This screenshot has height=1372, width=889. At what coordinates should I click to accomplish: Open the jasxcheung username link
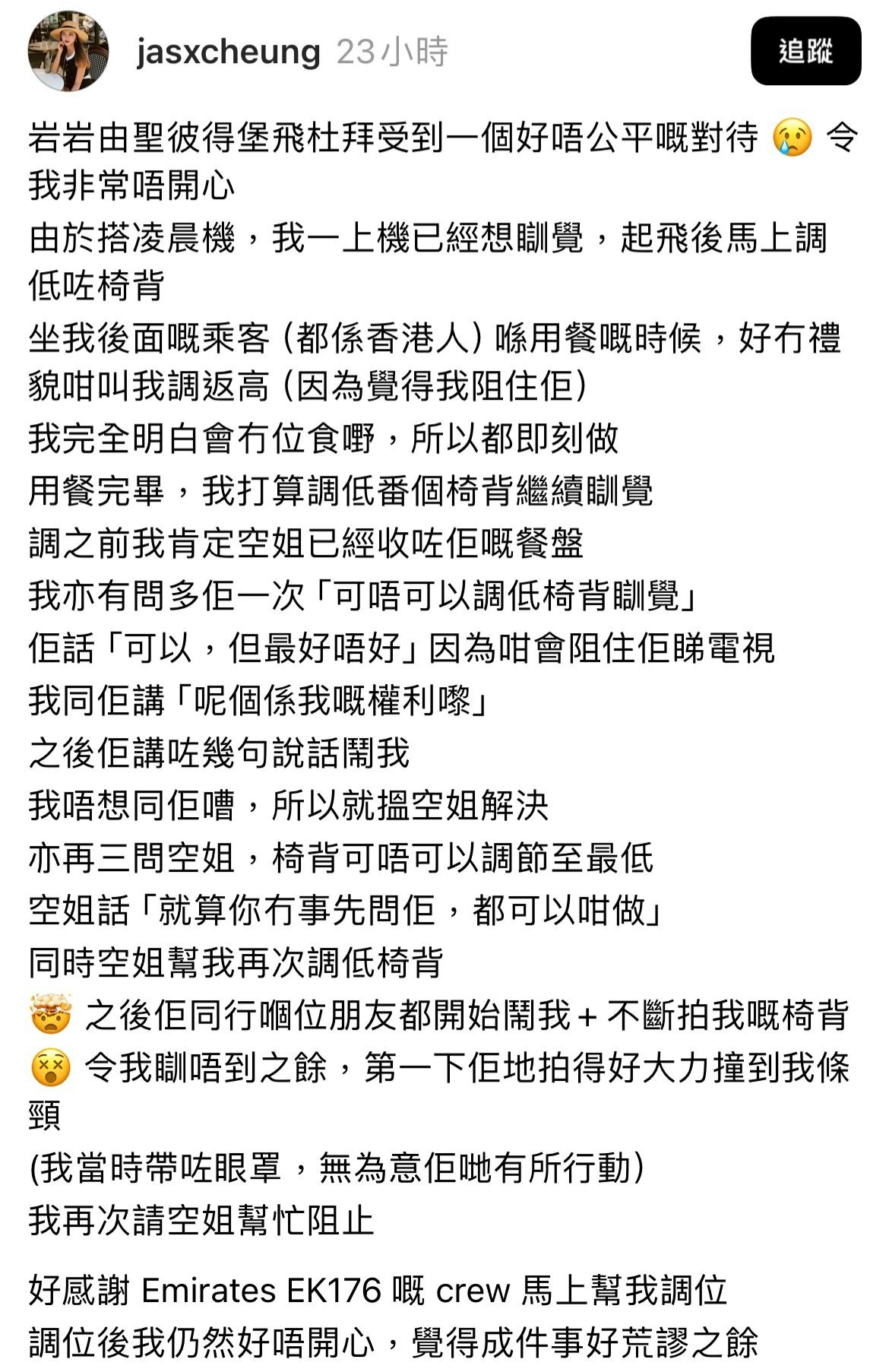point(228,52)
